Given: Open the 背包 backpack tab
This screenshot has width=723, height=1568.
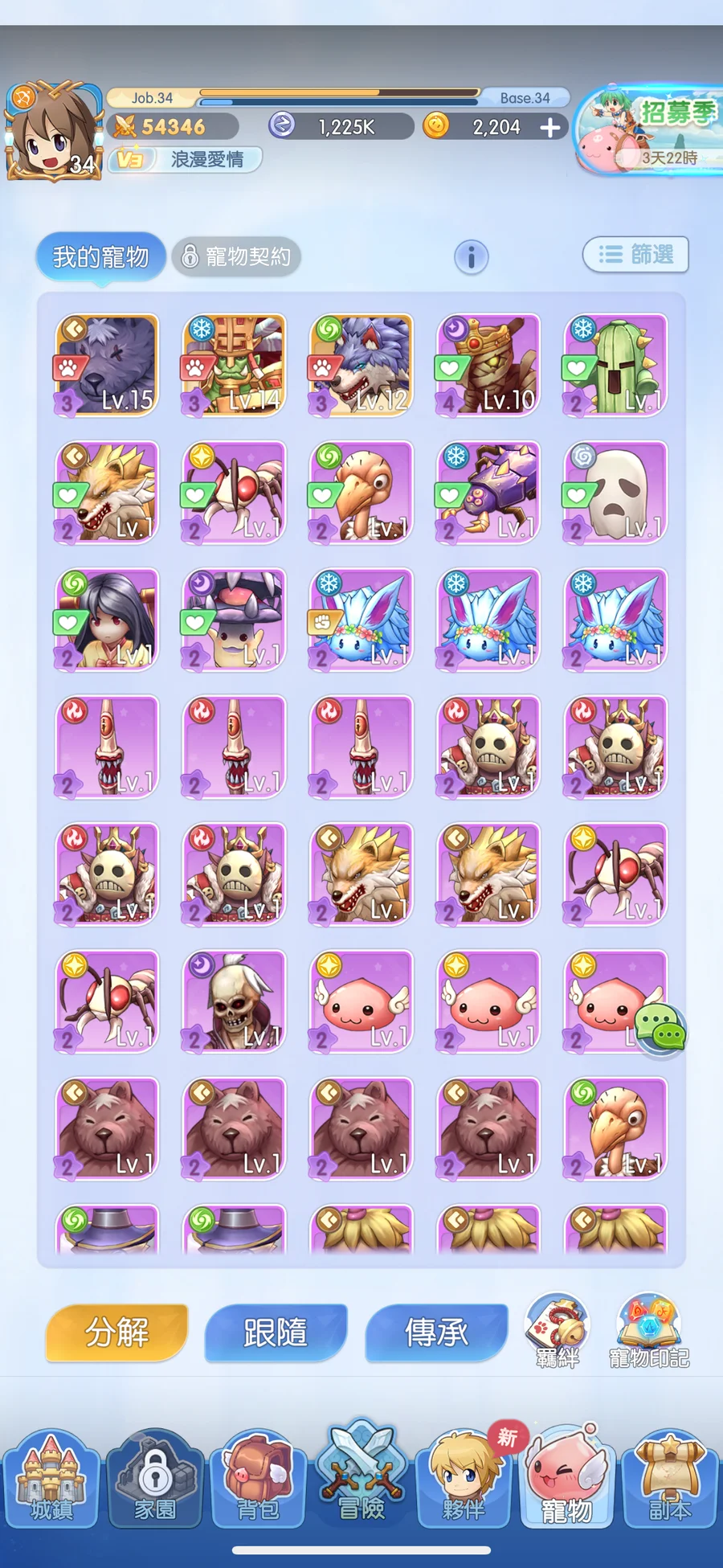Looking at the screenshot, I should click(258, 1479).
